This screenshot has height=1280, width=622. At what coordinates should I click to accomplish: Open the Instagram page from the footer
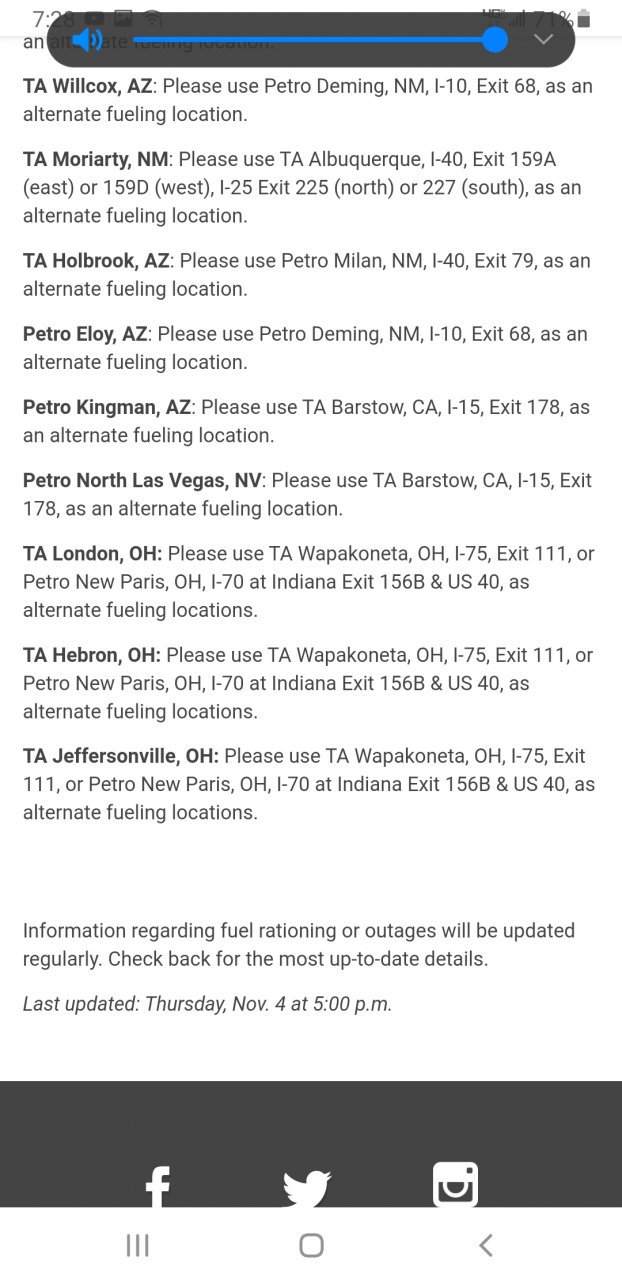coord(455,1185)
